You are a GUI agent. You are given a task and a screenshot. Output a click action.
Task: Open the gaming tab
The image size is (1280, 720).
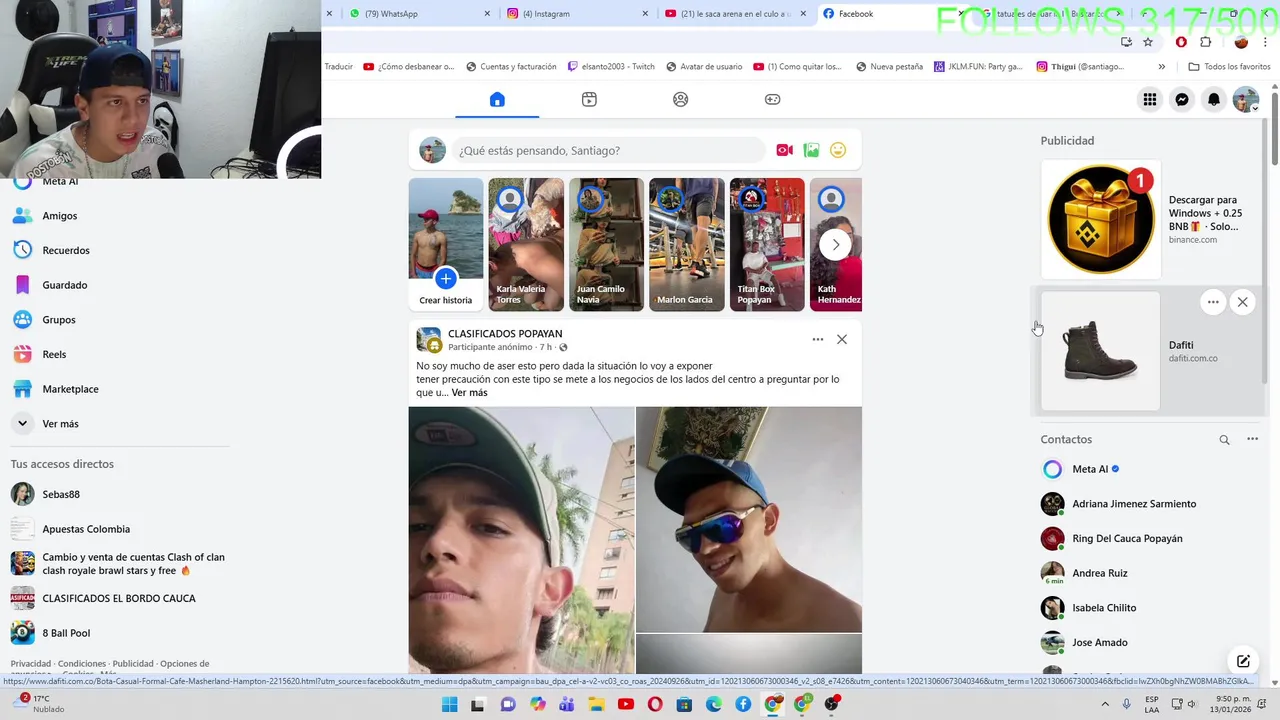click(x=772, y=100)
